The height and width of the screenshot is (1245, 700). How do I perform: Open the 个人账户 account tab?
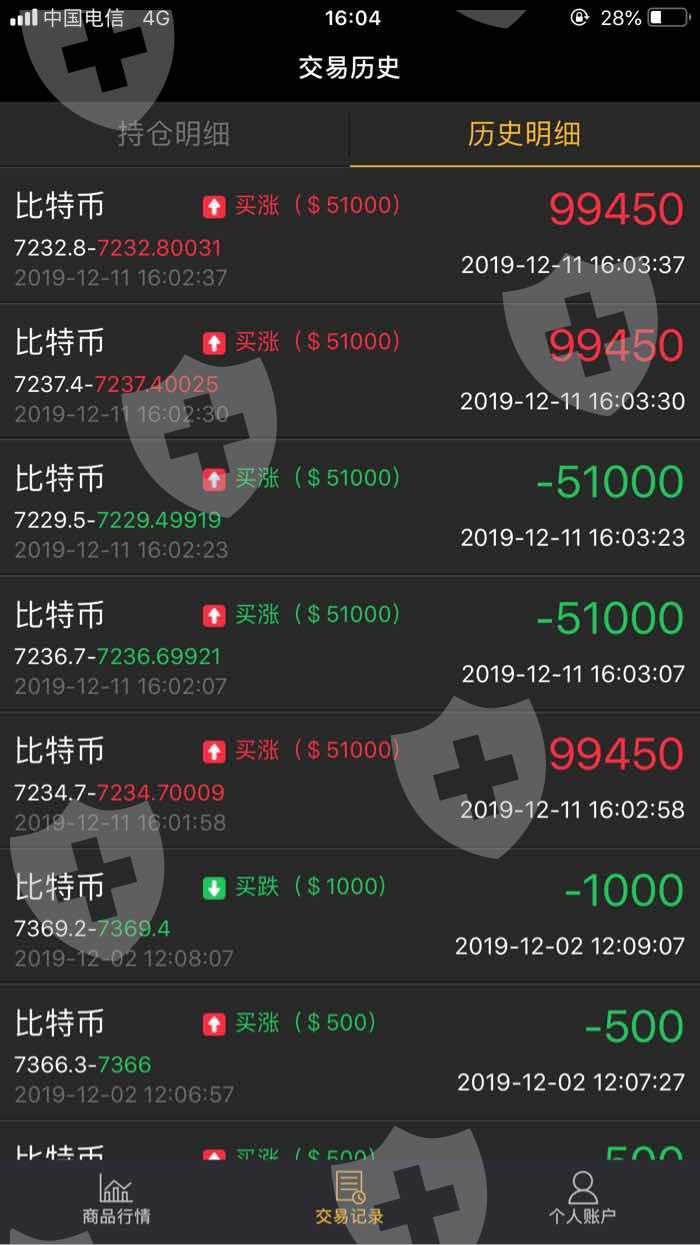pyautogui.click(x=582, y=1199)
